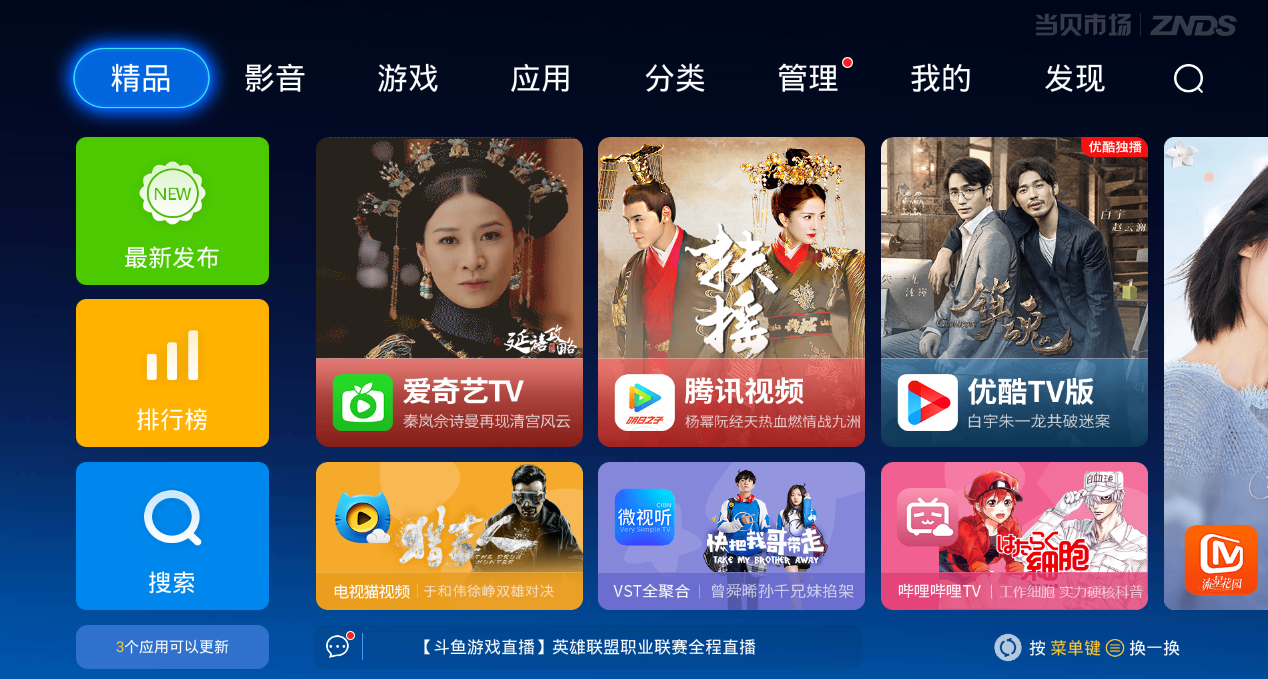Screen dimensions: 1268x679
Task: Open the VST全聚合 card
Action: coord(731,535)
